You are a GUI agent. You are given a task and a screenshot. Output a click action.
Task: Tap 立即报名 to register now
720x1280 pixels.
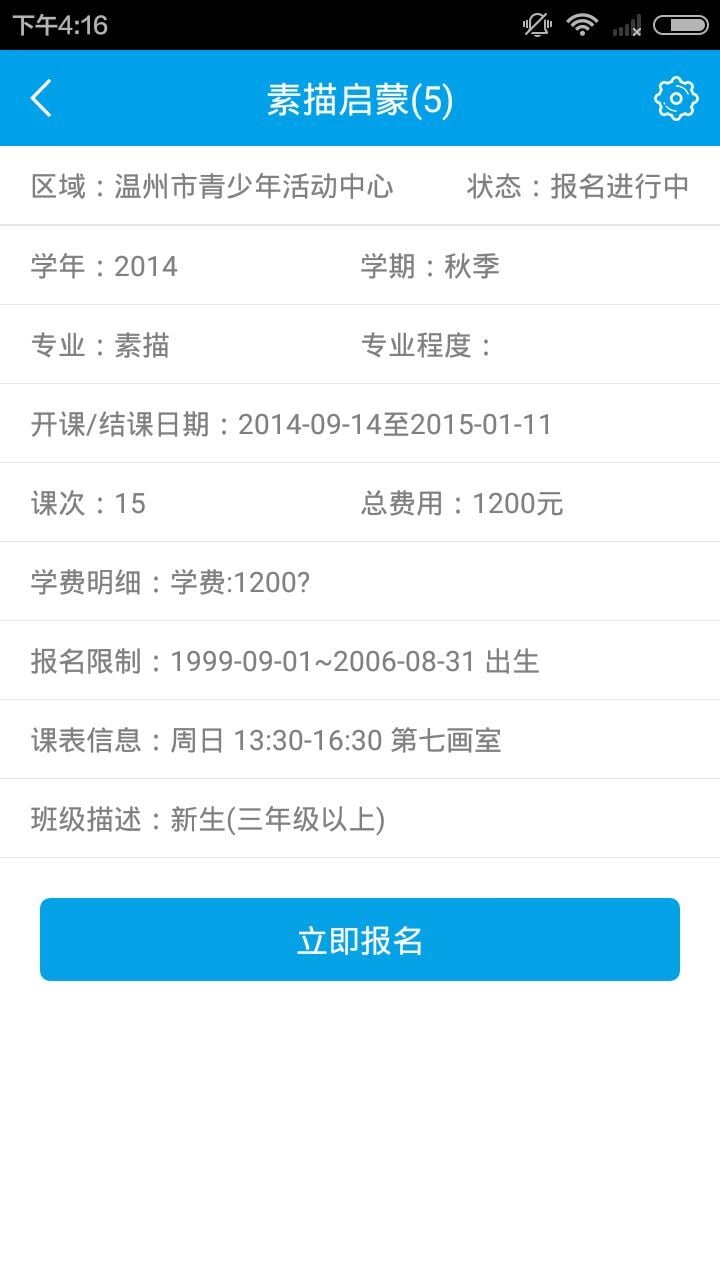tap(358, 938)
